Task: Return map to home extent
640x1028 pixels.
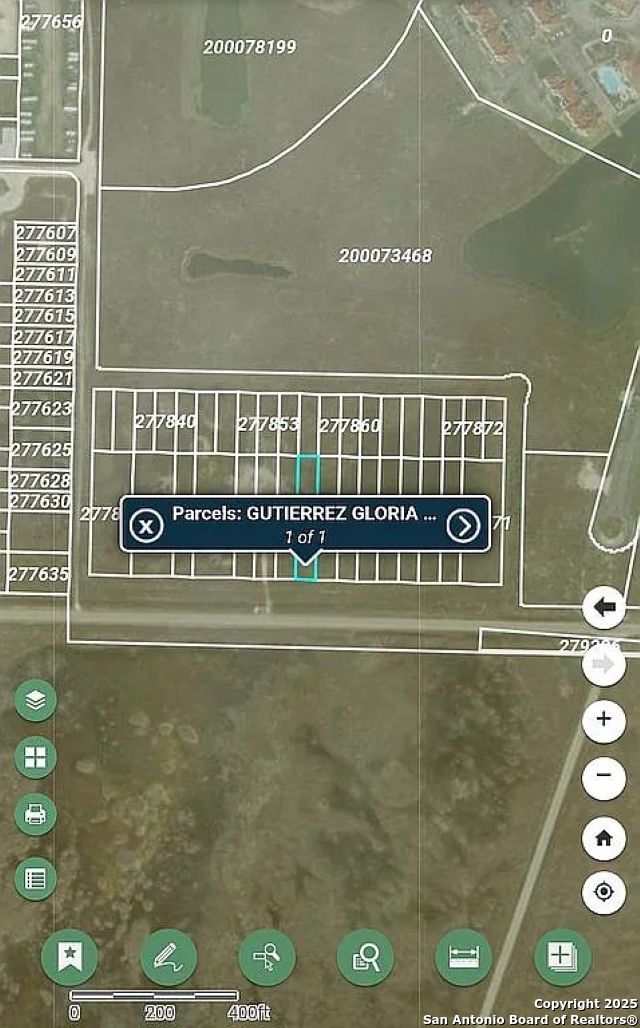Action: point(604,837)
